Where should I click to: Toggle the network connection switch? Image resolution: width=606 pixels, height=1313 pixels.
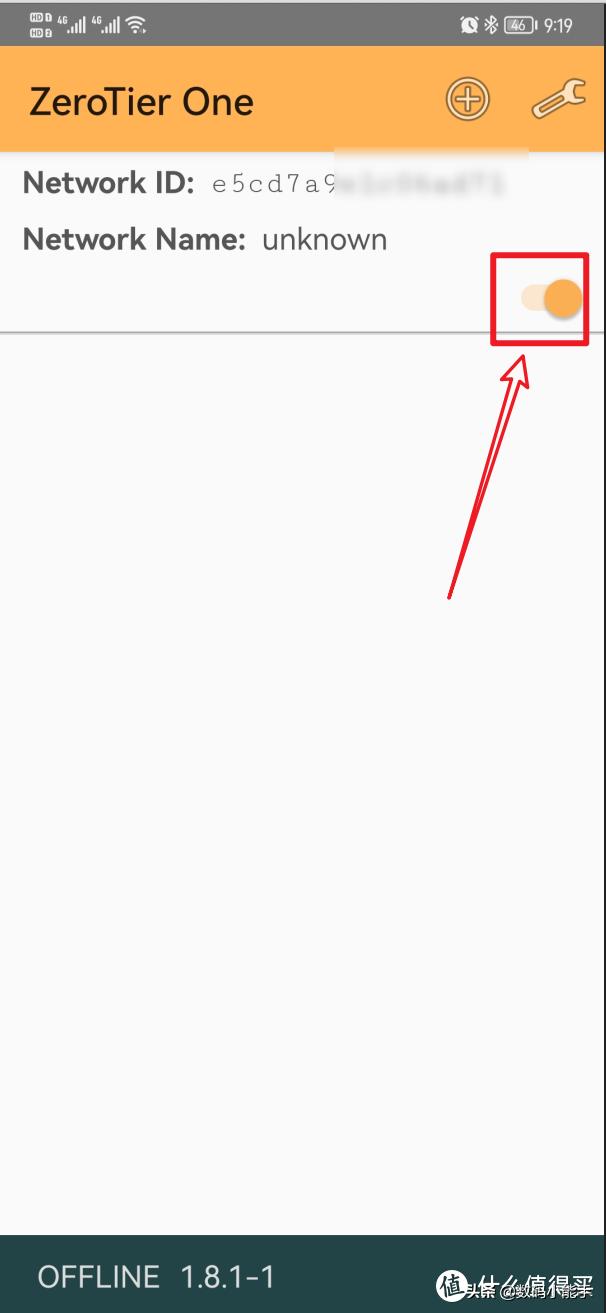coord(552,298)
